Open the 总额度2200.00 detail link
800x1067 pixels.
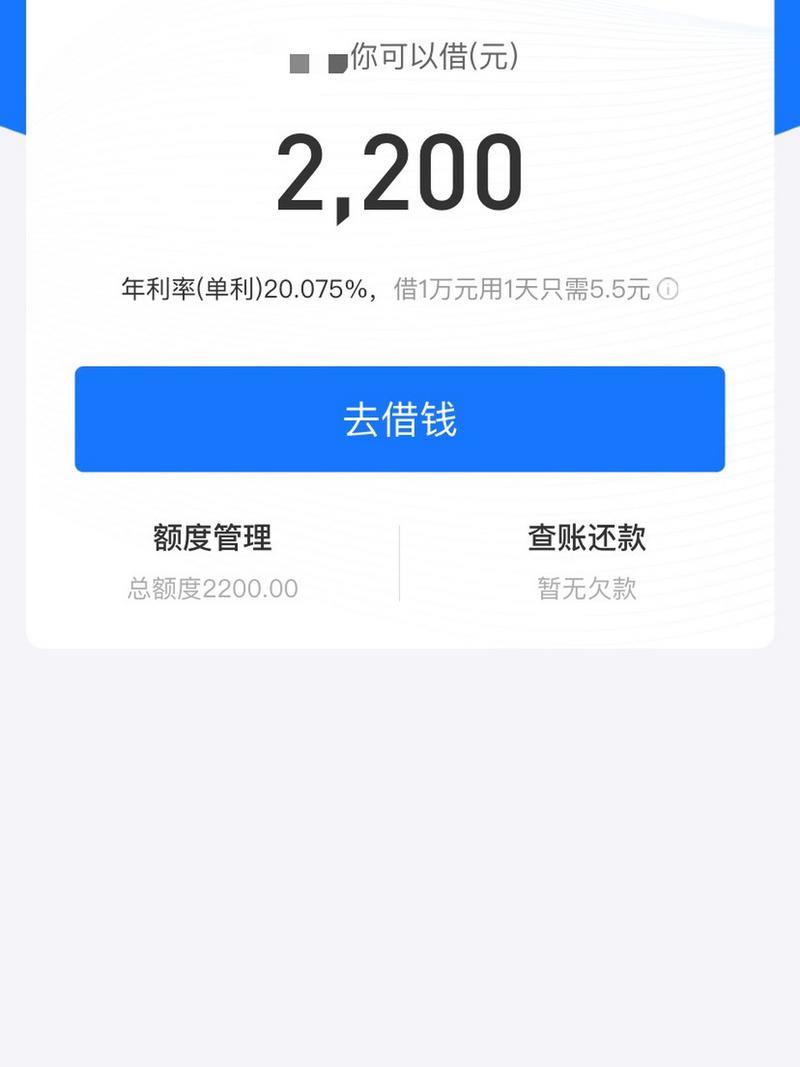pos(214,590)
